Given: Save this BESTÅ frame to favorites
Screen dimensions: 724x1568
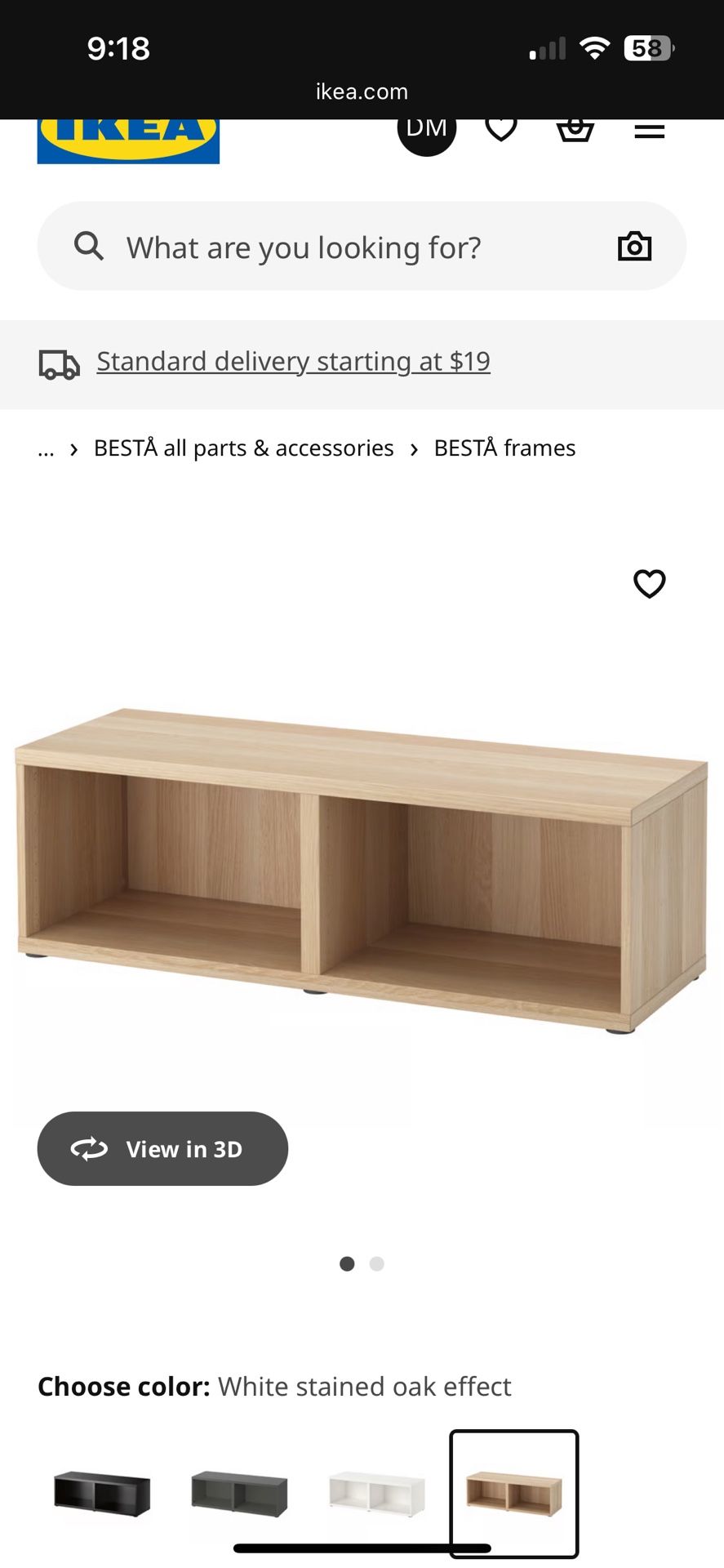Looking at the screenshot, I should pos(649,583).
